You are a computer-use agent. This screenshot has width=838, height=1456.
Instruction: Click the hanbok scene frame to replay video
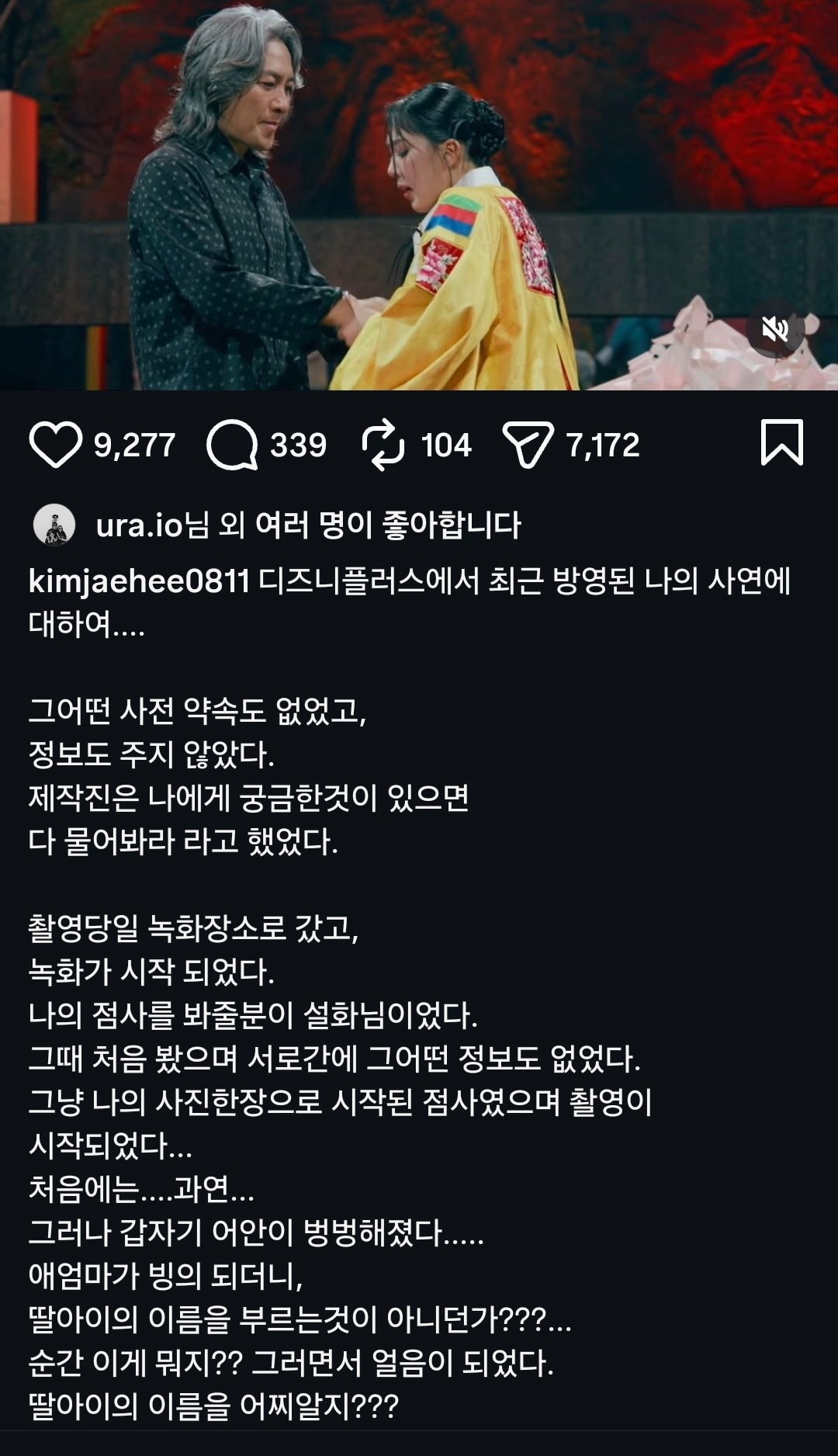click(x=419, y=194)
